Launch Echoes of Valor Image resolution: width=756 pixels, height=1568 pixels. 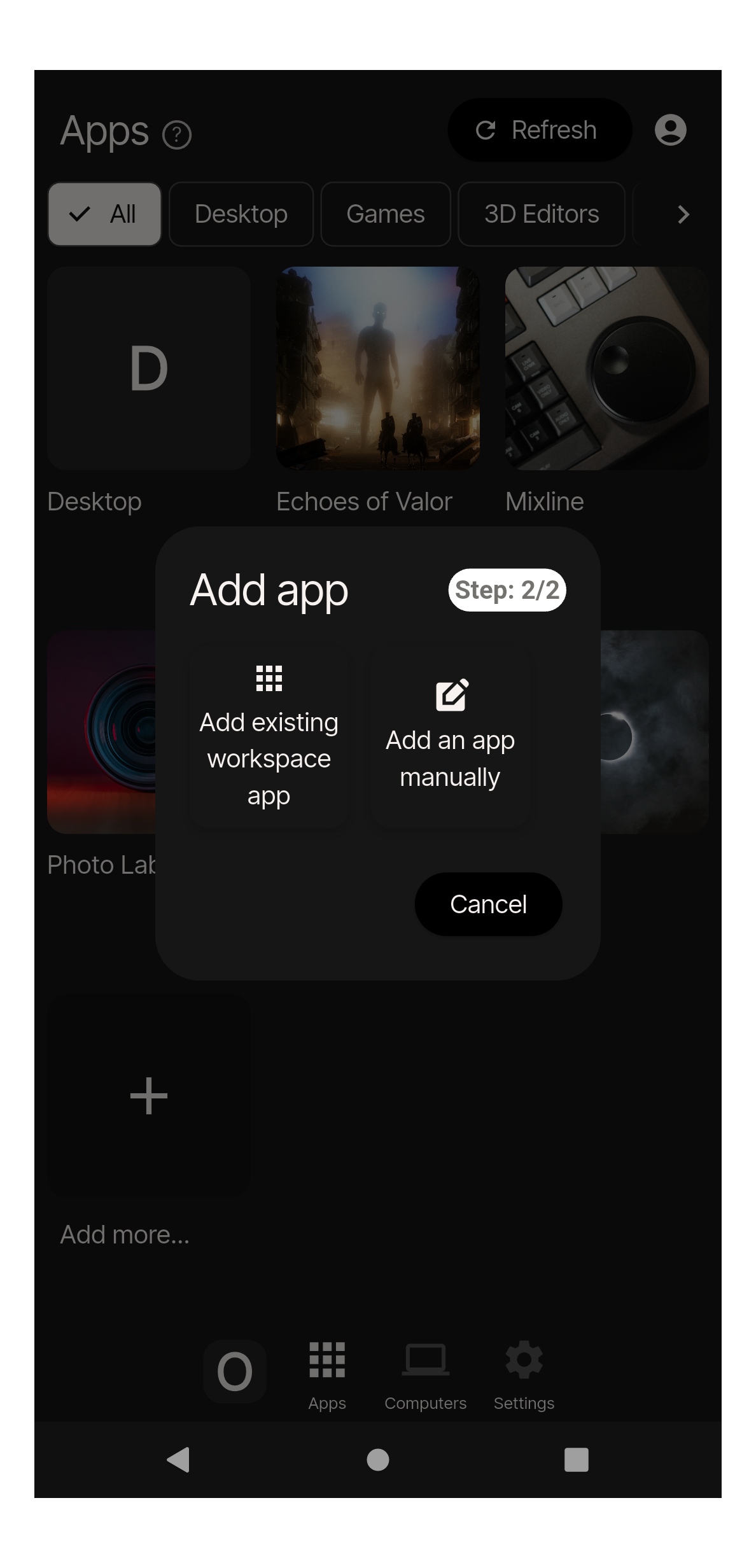click(378, 368)
